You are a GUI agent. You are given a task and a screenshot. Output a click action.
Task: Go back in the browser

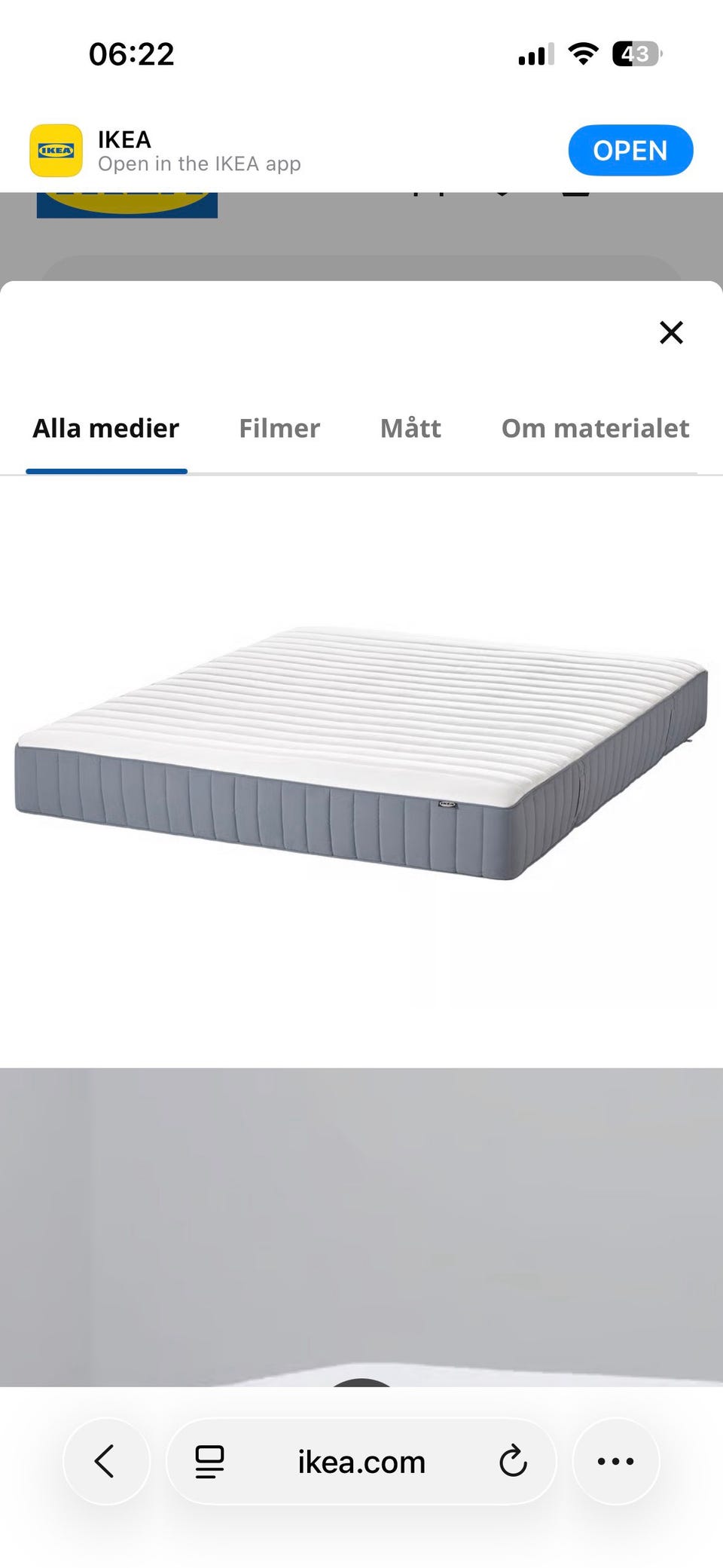105,1461
